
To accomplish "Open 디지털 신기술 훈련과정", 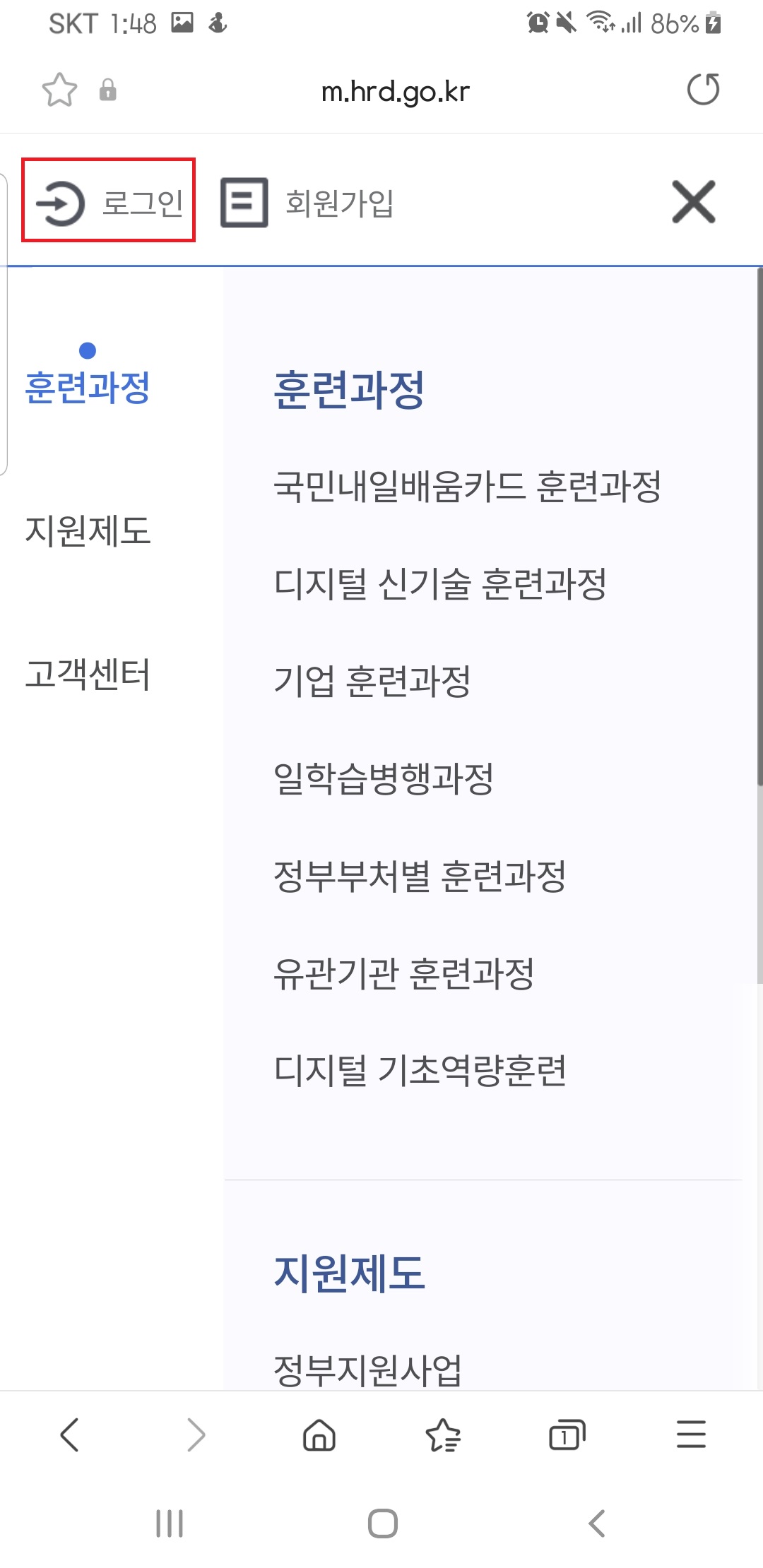I will pos(440,583).
